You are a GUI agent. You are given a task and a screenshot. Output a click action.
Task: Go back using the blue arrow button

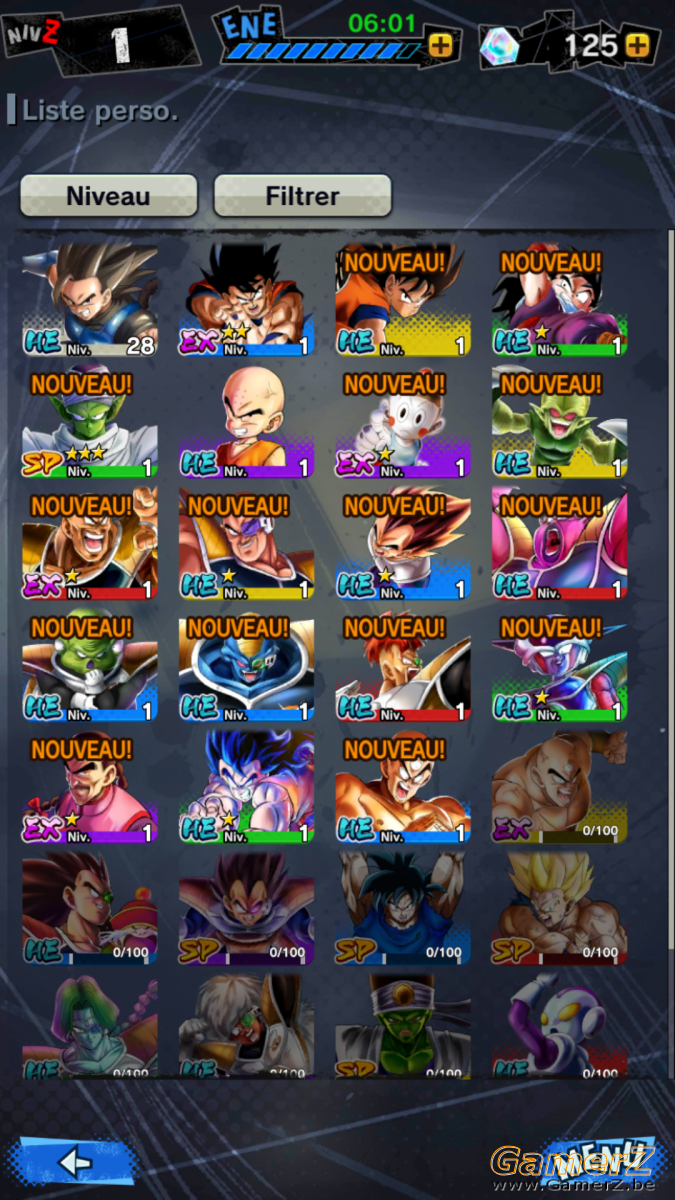(x=75, y=1163)
